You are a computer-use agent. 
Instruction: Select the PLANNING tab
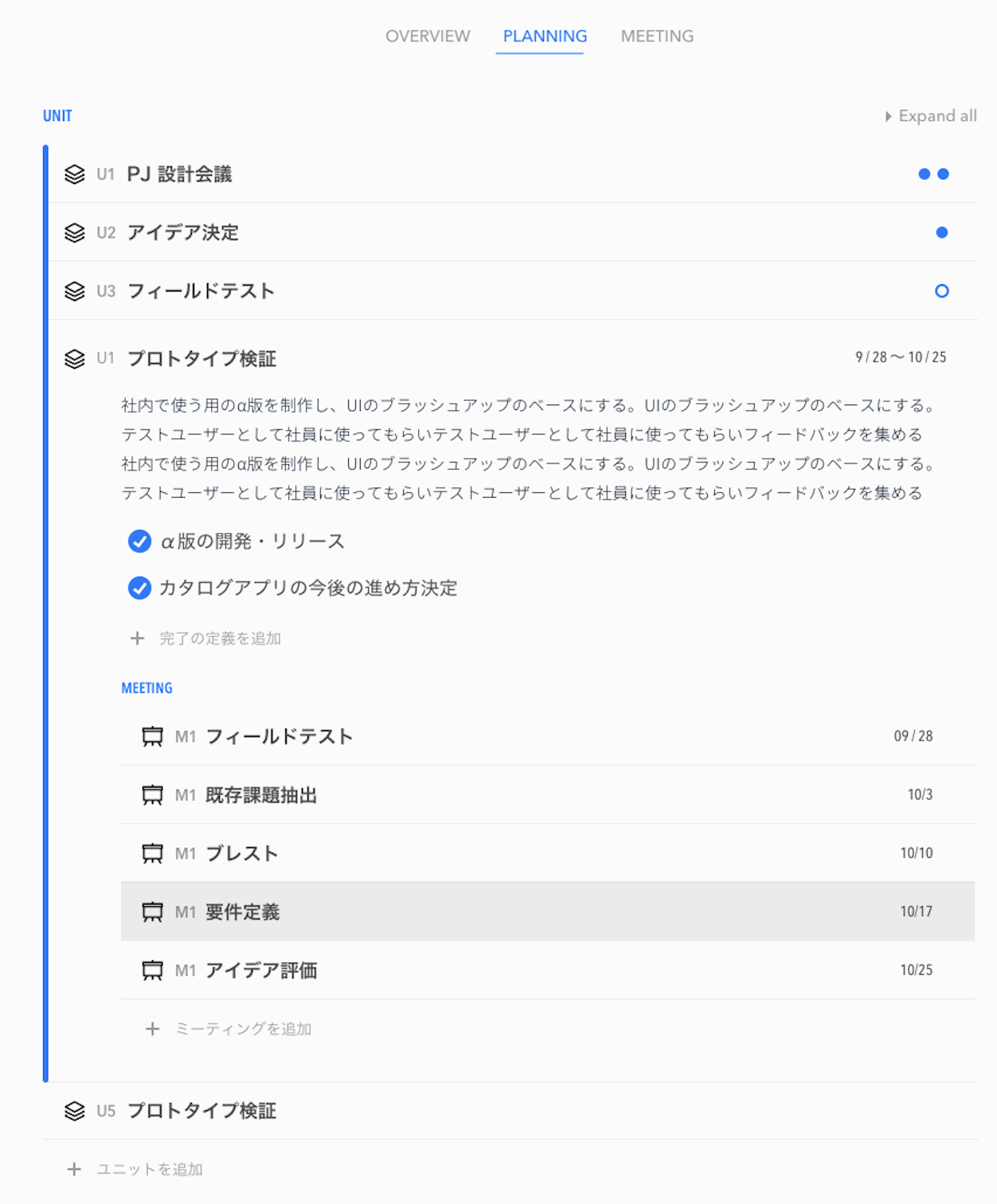pyautogui.click(x=545, y=36)
